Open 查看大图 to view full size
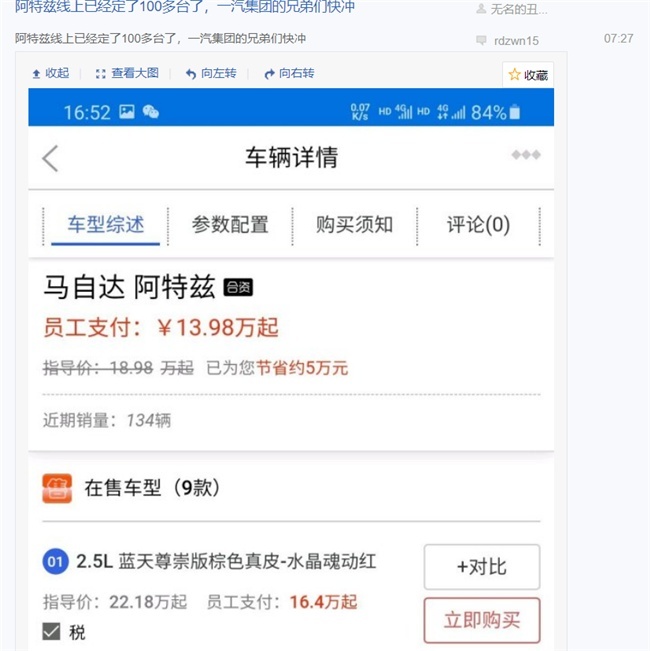Viewport: 650px width, 651px height. [126, 74]
